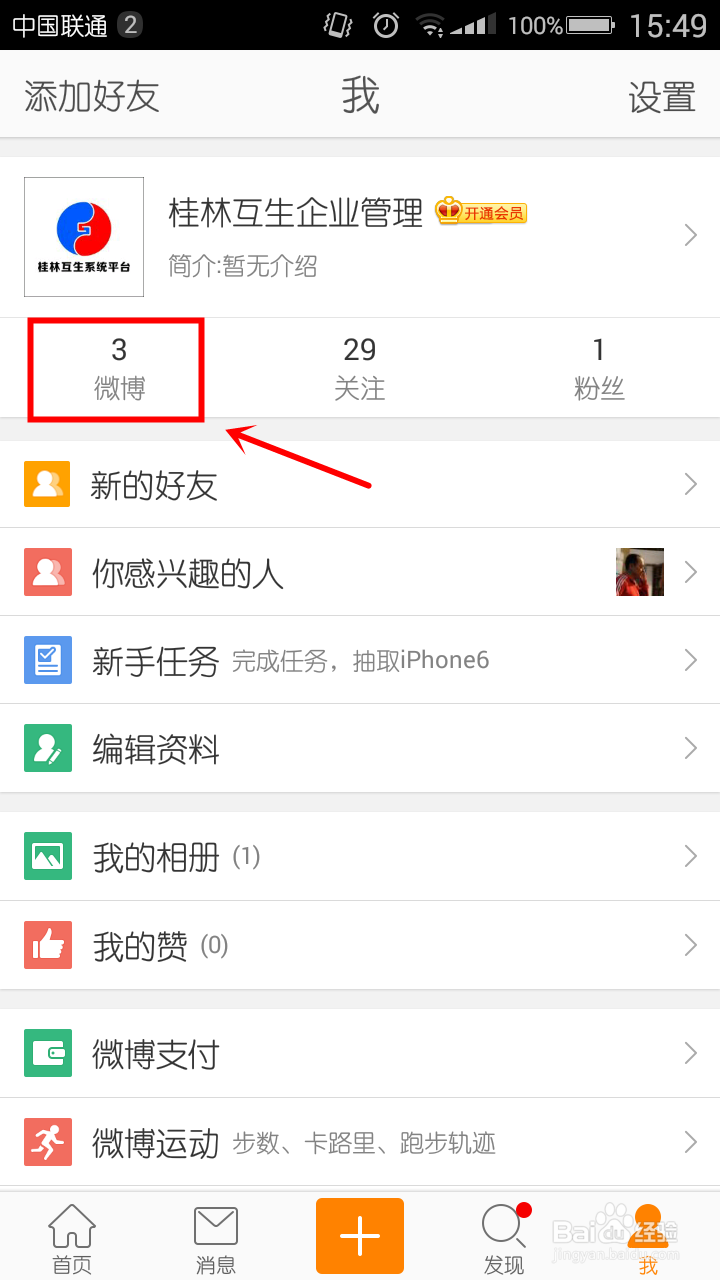The height and width of the screenshot is (1280, 720).
Task: Open the 我的相册 photo album icon
Action: (x=46, y=856)
